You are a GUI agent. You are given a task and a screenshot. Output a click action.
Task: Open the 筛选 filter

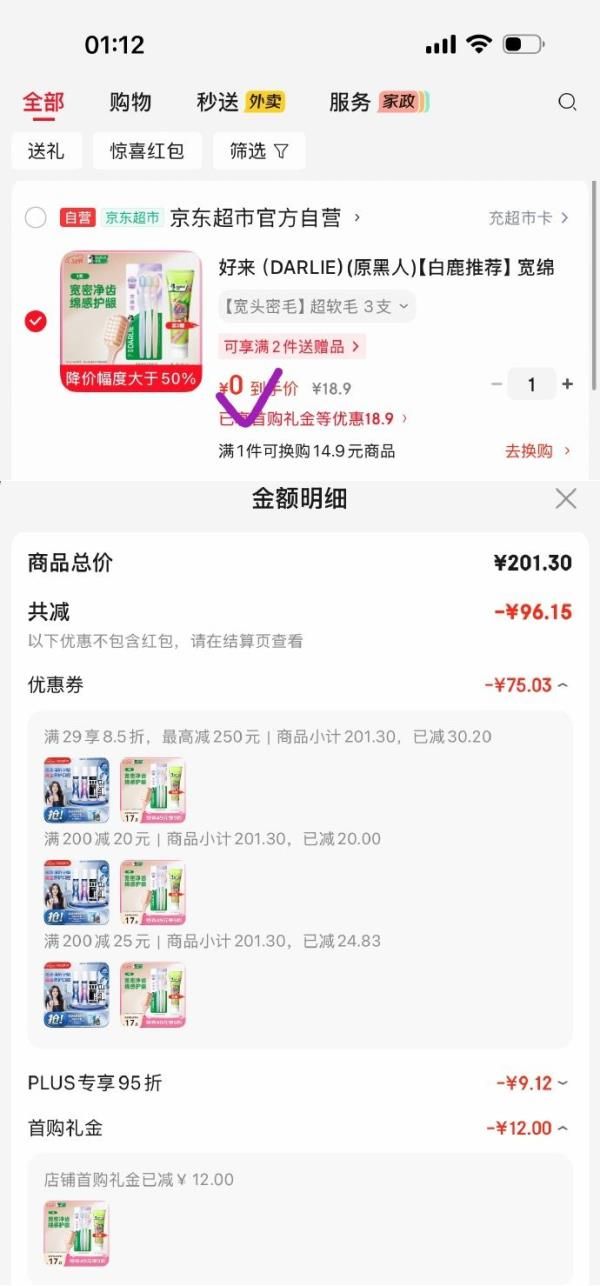point(259,151)
